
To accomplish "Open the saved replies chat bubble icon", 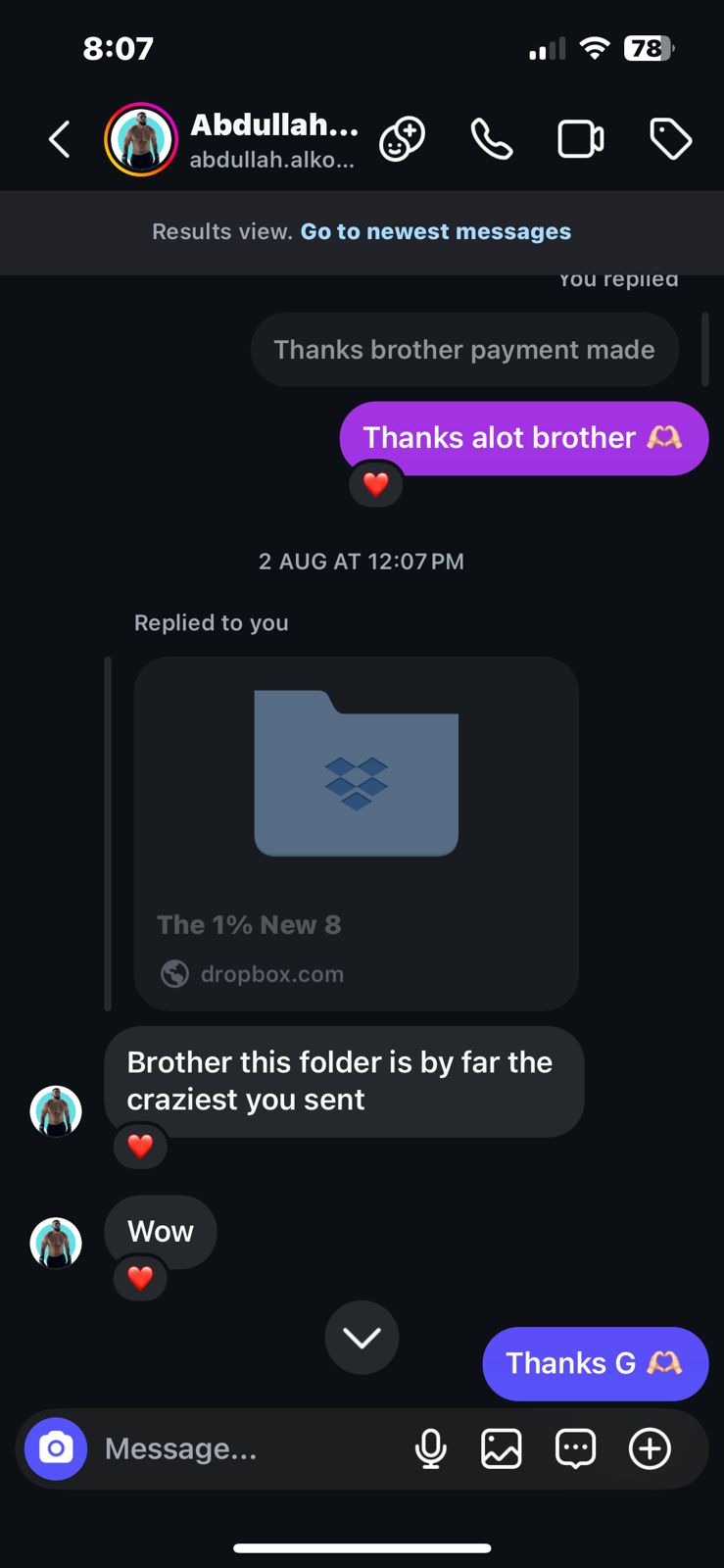I will (x=575, y=1448).
